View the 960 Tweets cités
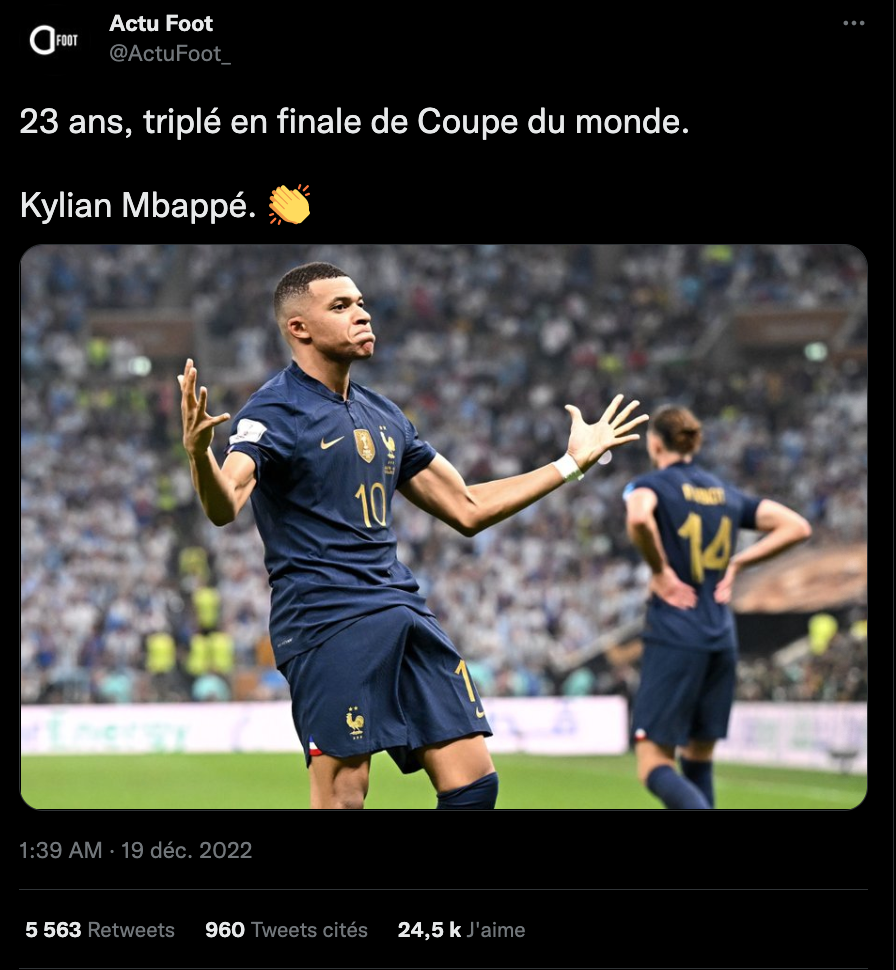896x970 pixels. coord(286,930)
